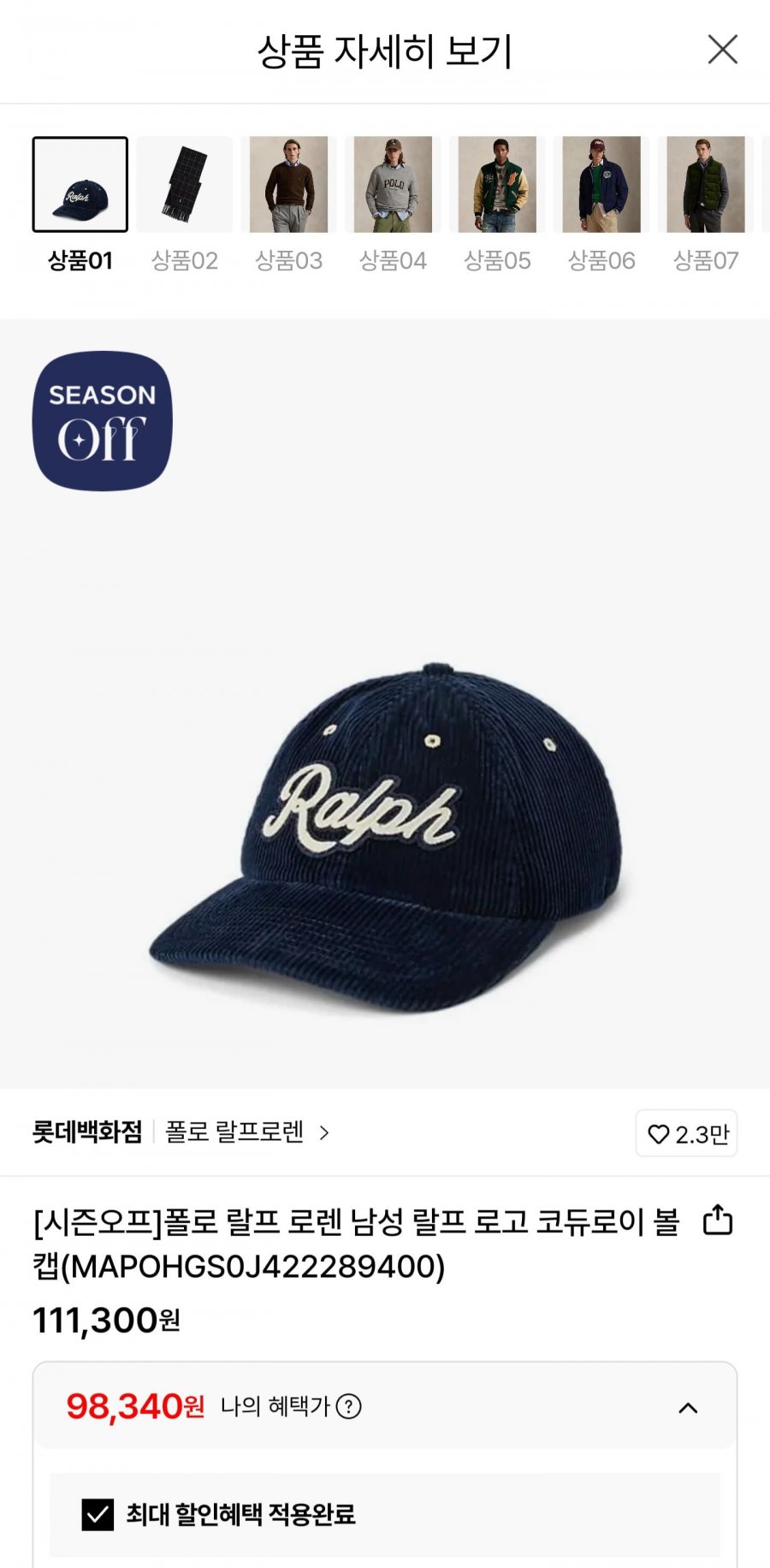The height and width of the screenshot is (1568, 770).
Task: Choose 상품06 navy jacket item
Action: click(x=602, y=185)
